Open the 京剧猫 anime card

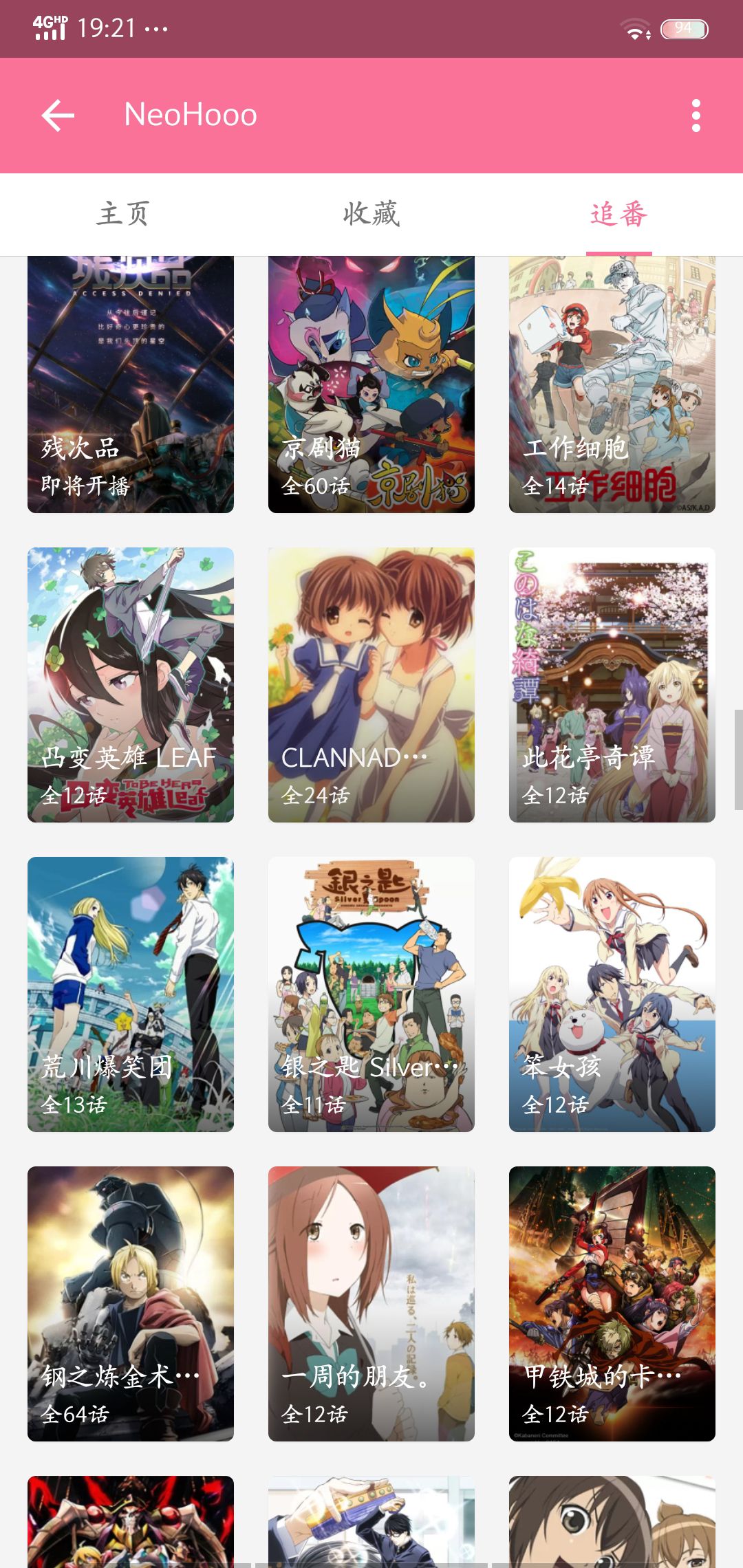(x=371, y=385)
